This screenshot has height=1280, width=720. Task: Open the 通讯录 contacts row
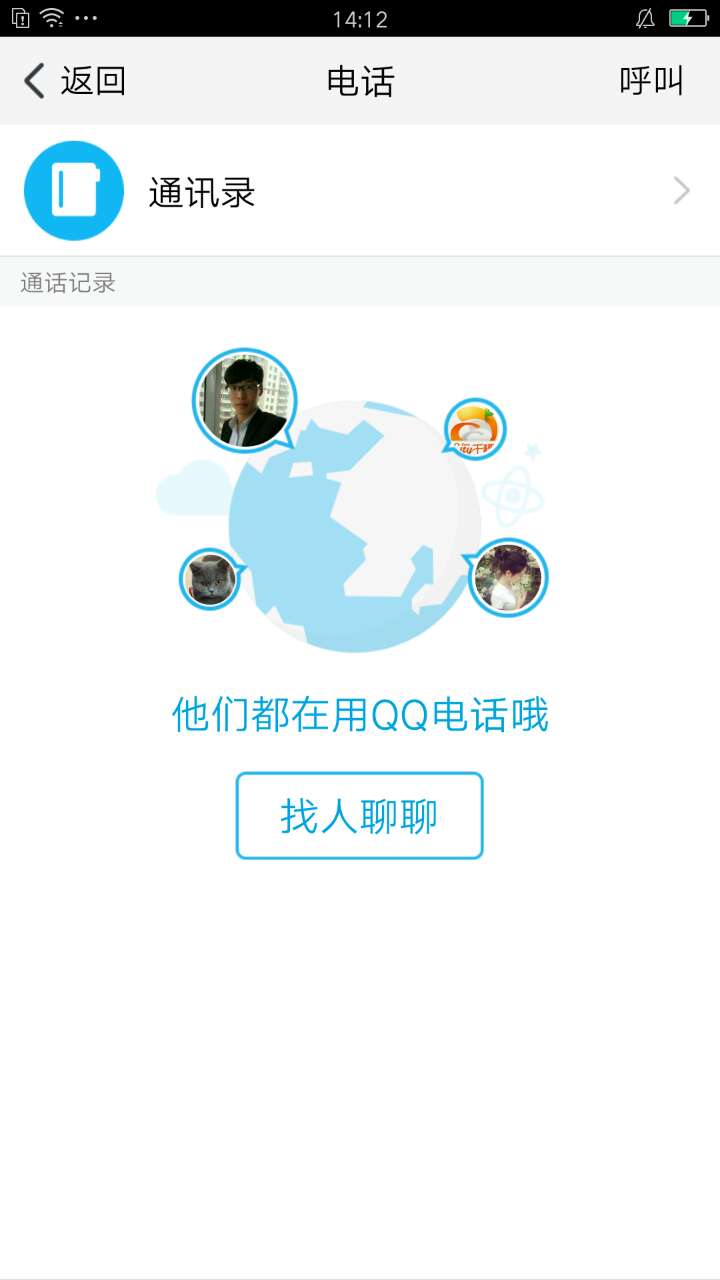click(x=360, y=191)
